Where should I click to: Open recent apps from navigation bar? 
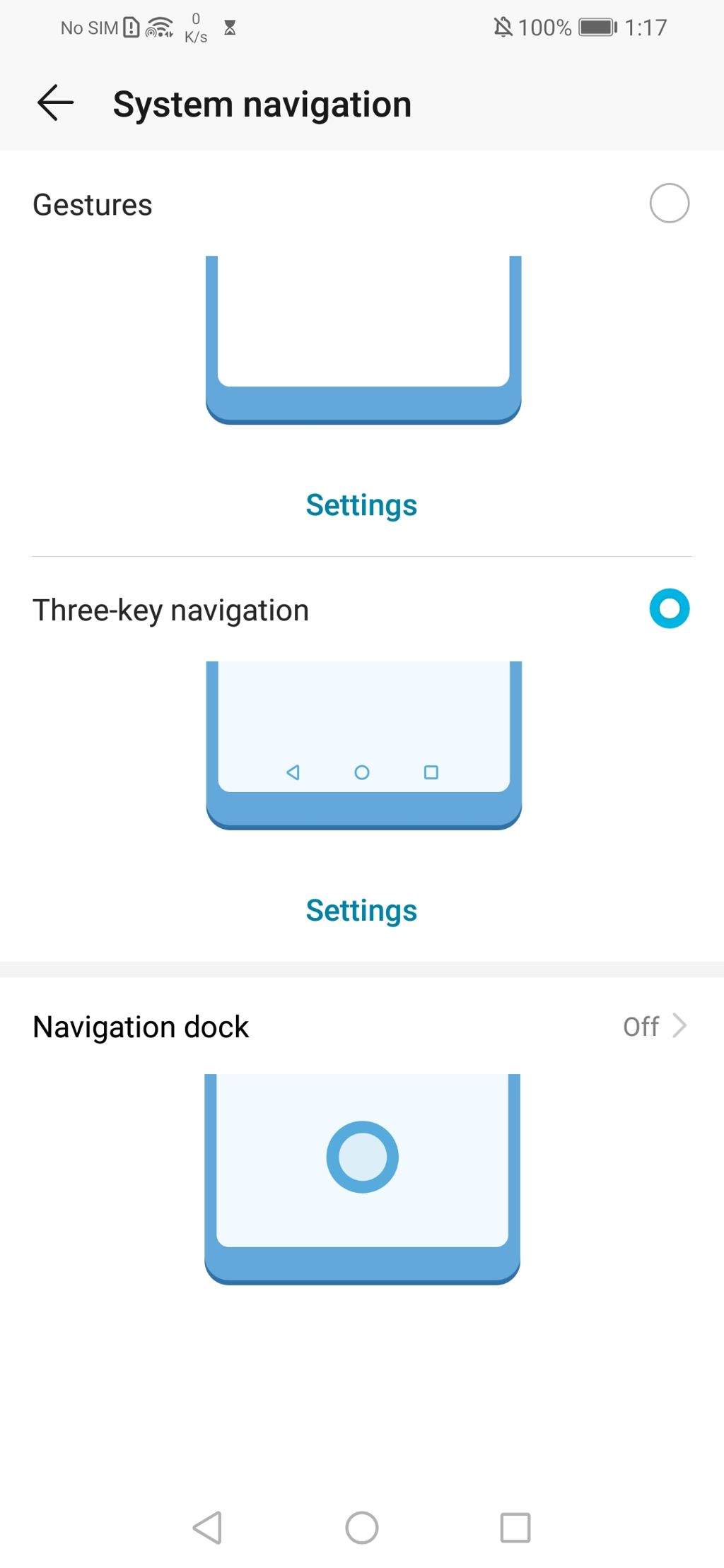[x=515, y=1528]
